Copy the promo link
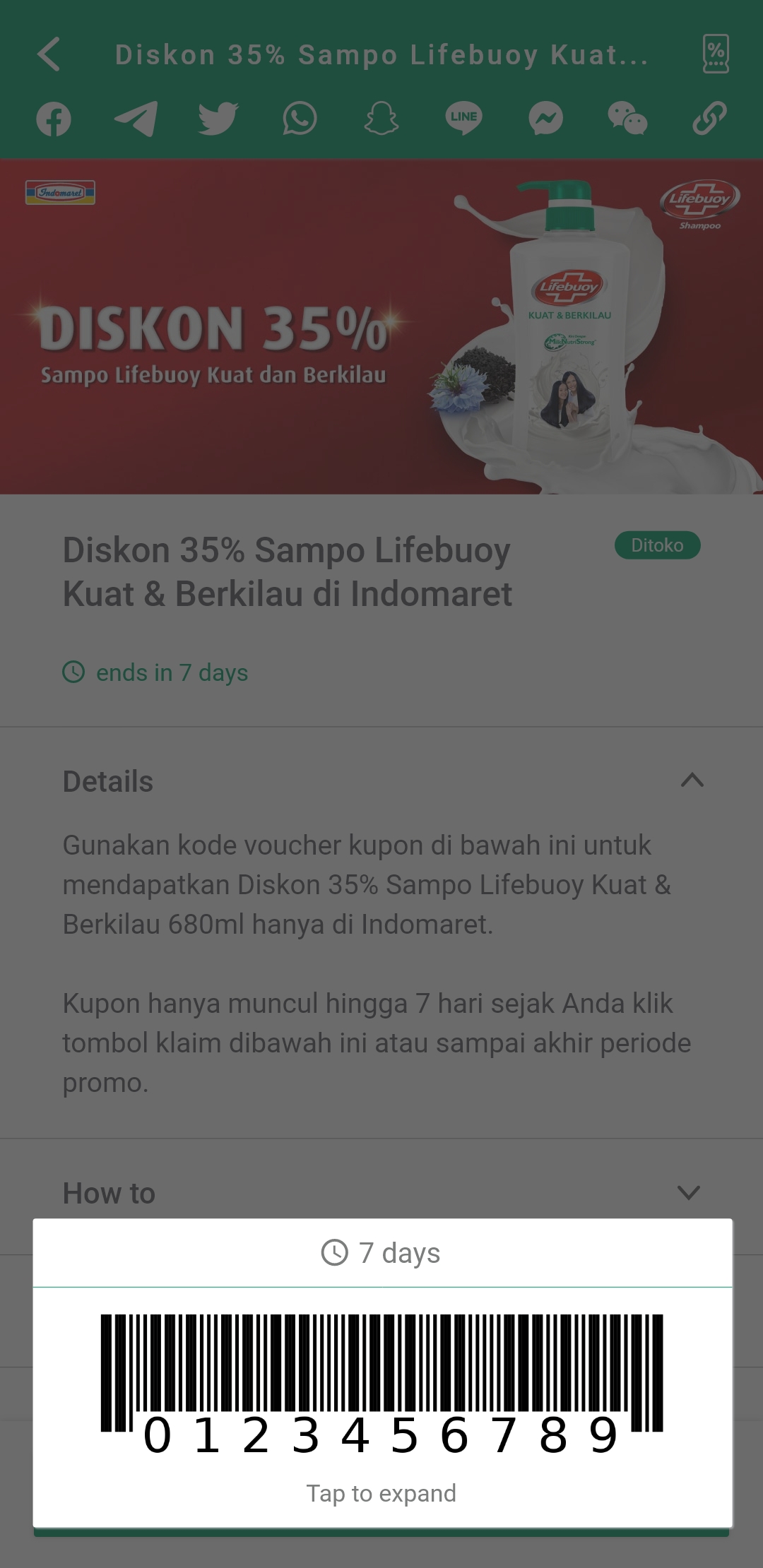Viewport: 763px width, 1568px height. (x=709, y=119)
